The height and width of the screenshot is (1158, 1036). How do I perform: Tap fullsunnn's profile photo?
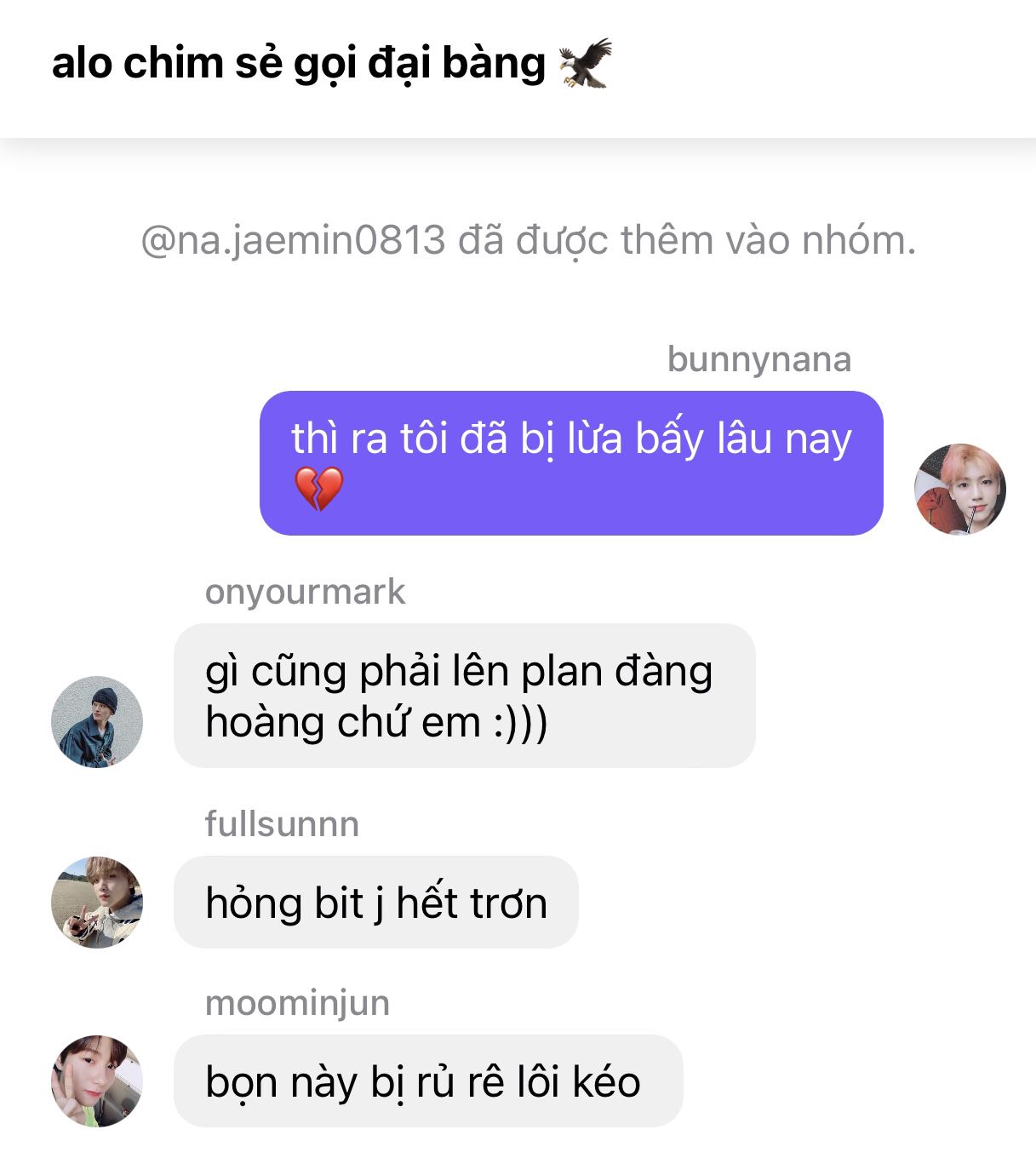[97, 903]
